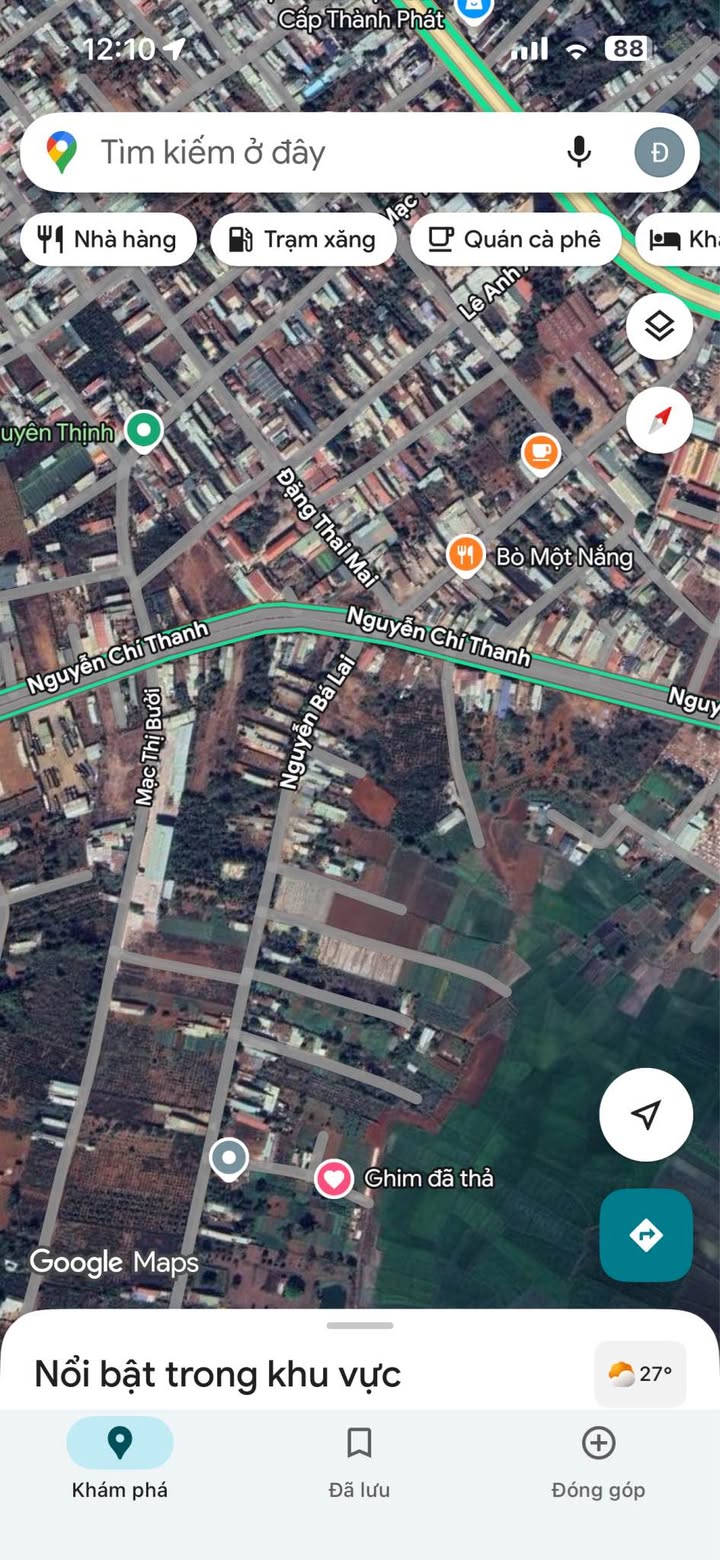Image resolution: width=720 pixels, height=1560 pixels.
Task: Open the map layers selector
Action: [x=659, y=326]
